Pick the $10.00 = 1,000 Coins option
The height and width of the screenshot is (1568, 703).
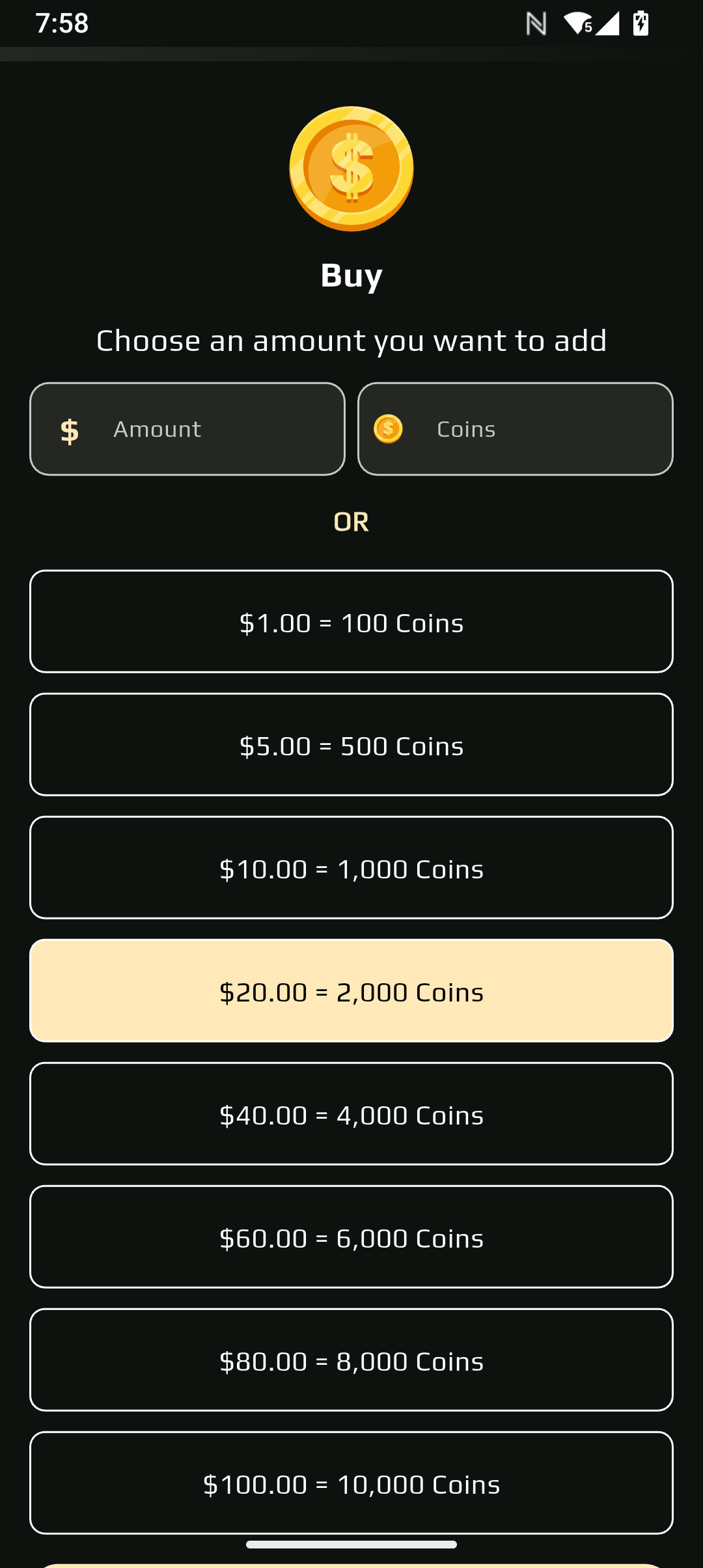351,868
